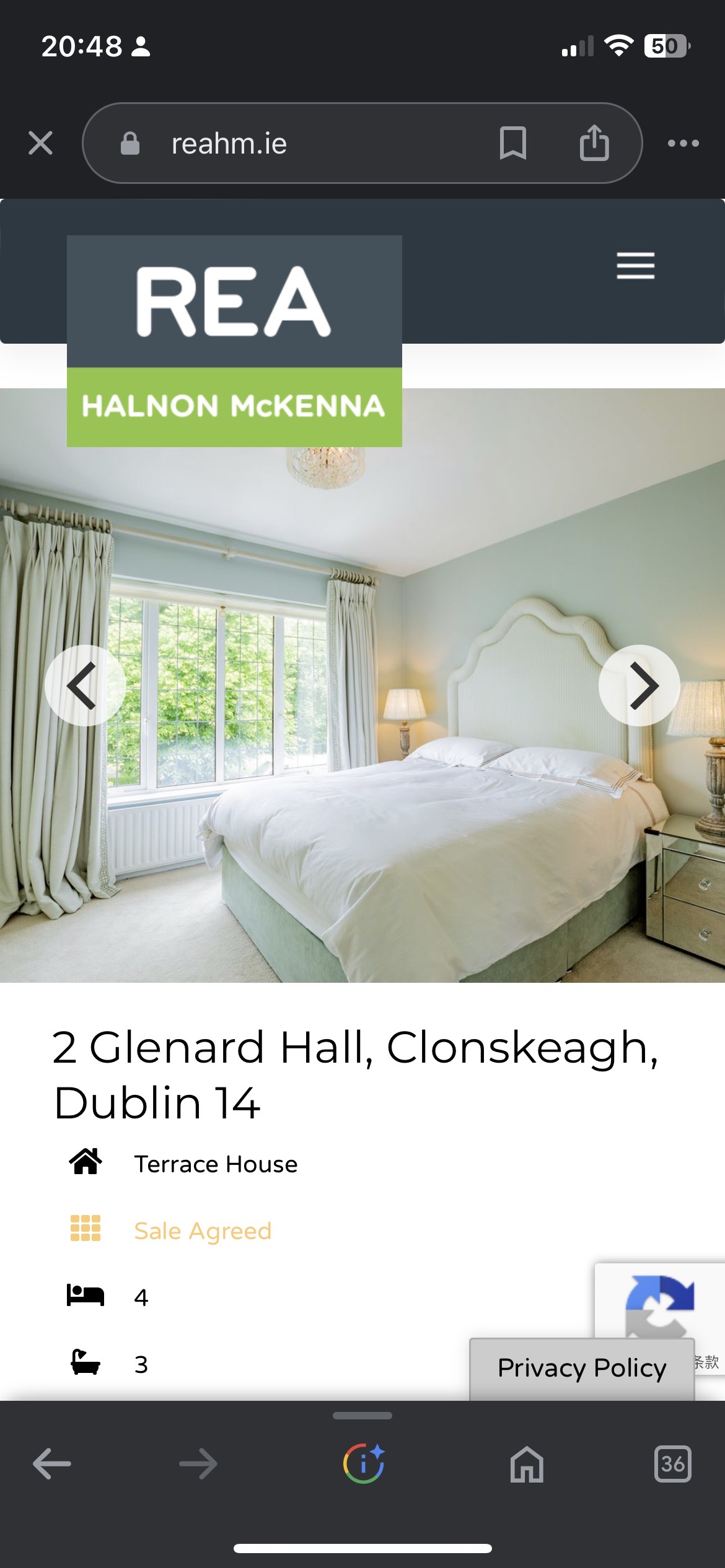Open the browser overflow menu
The image size is (725, 1568).
click(683, 144)
